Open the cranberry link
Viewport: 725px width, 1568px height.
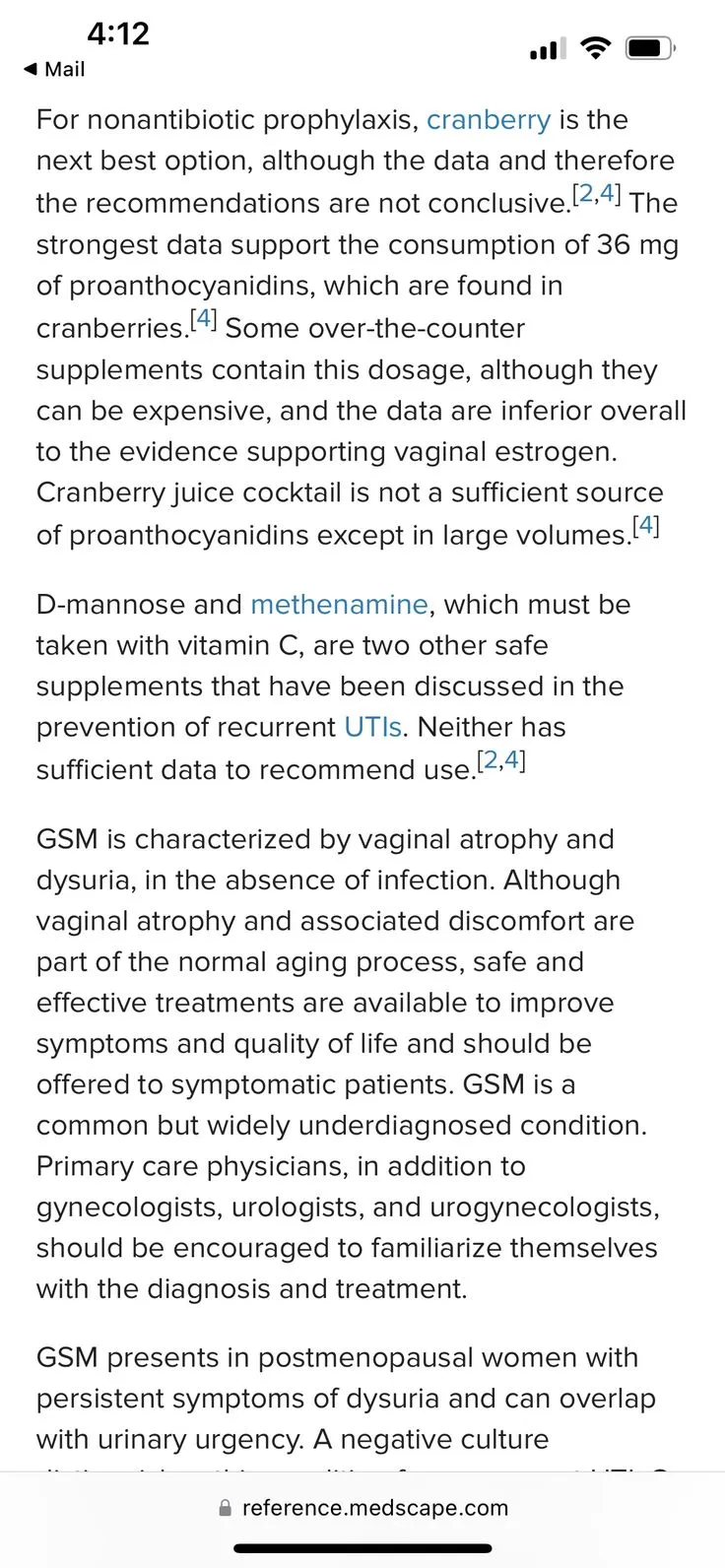coord(488,120)
